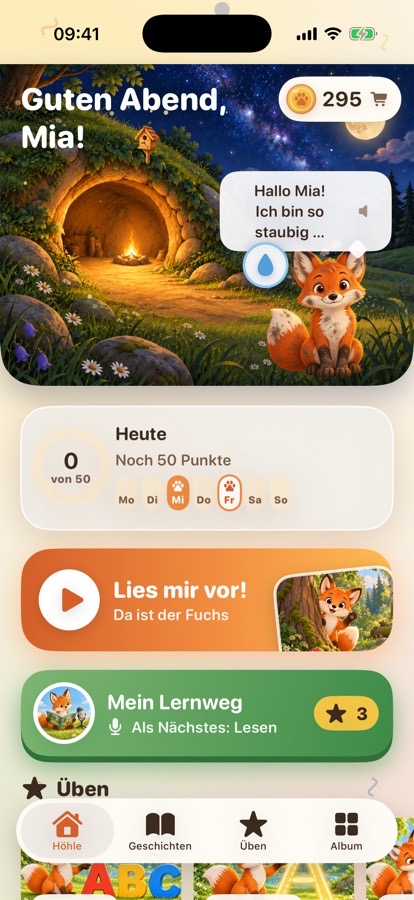
Task: Open the Mein Lernweg card
Action: tap(207, 713)
